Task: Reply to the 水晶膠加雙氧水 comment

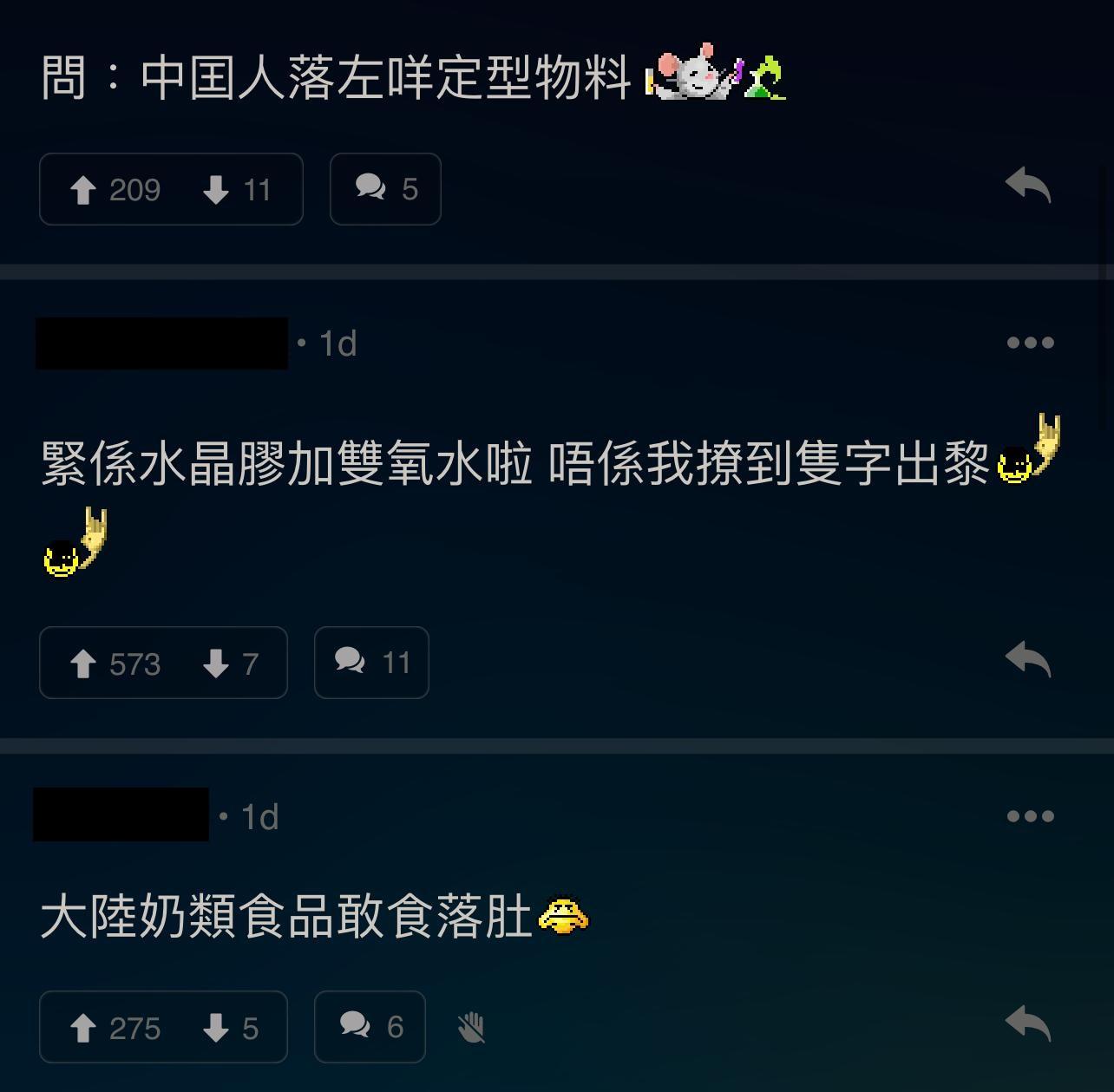Action: point(1028,659)
